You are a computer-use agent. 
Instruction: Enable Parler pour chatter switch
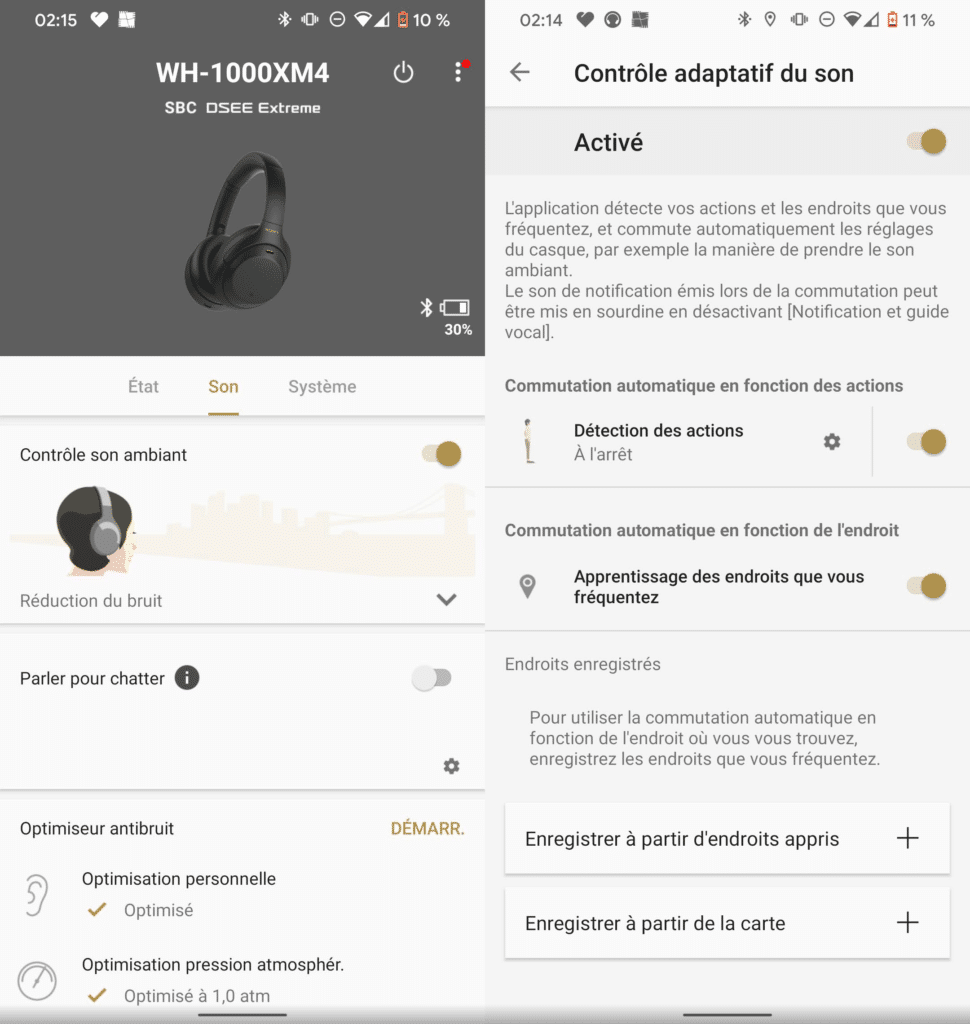(432, 678)
